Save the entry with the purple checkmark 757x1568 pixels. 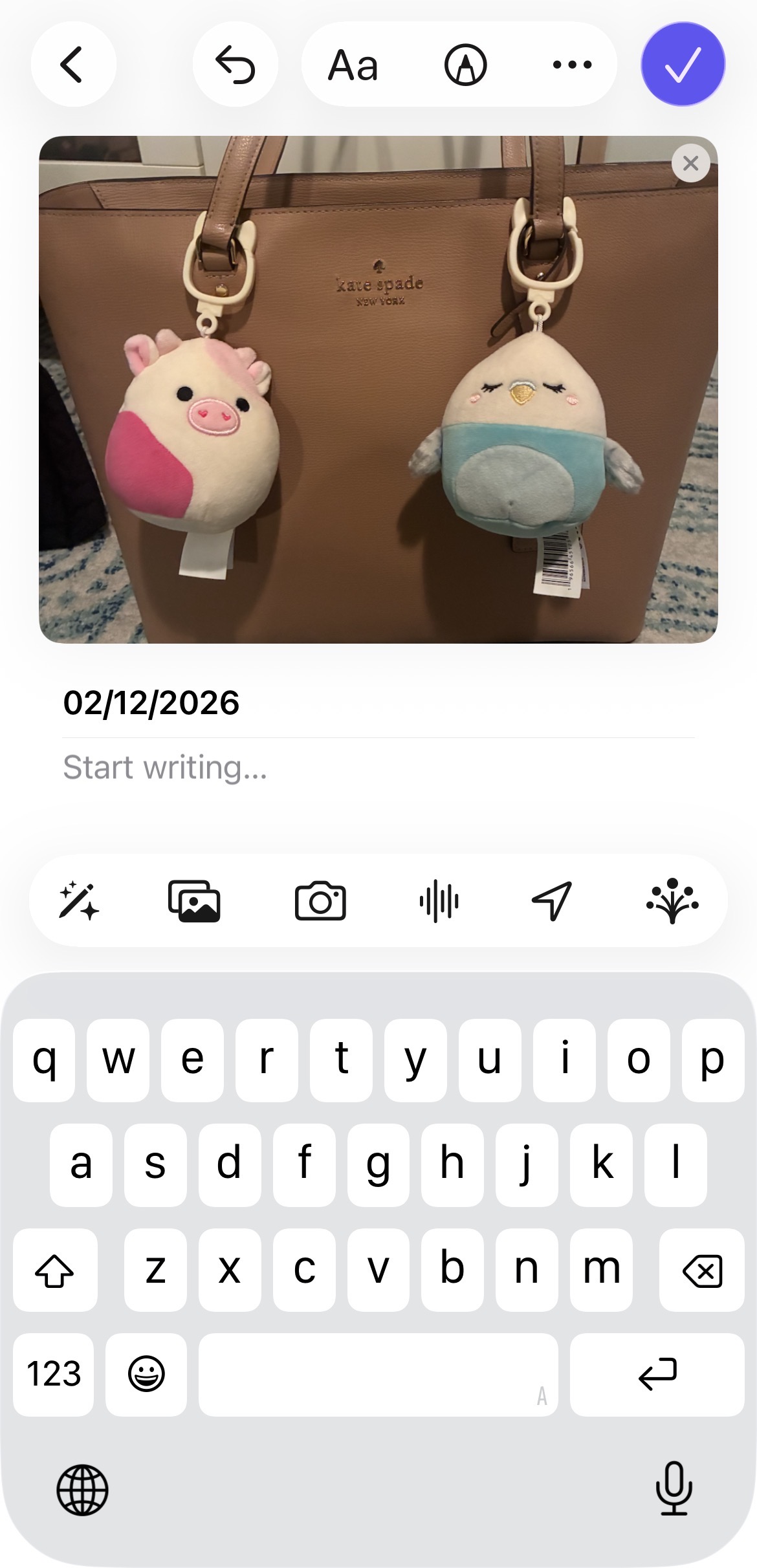pos(683,65)
